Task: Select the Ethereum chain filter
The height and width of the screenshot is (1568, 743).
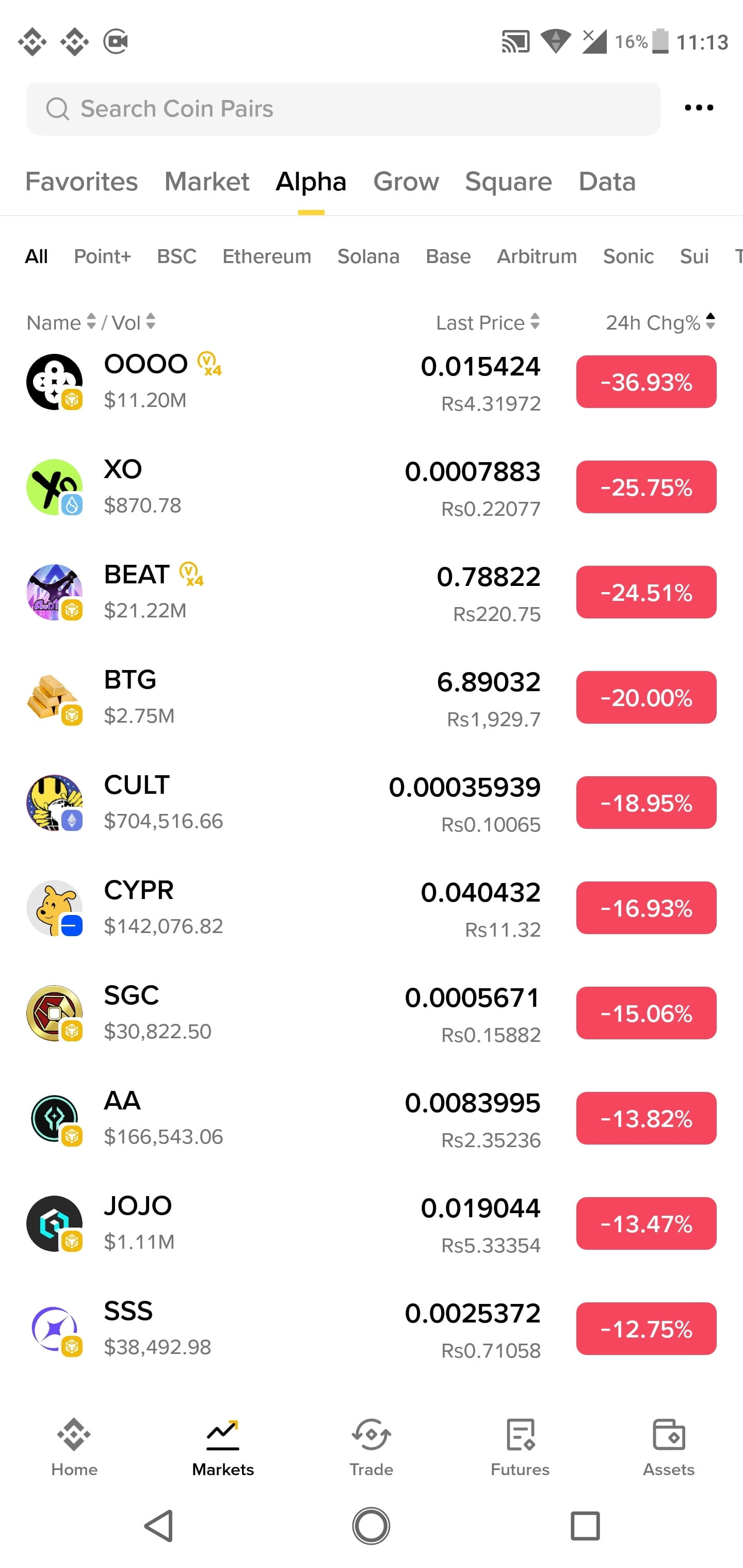Action: (x=266, y=256)
